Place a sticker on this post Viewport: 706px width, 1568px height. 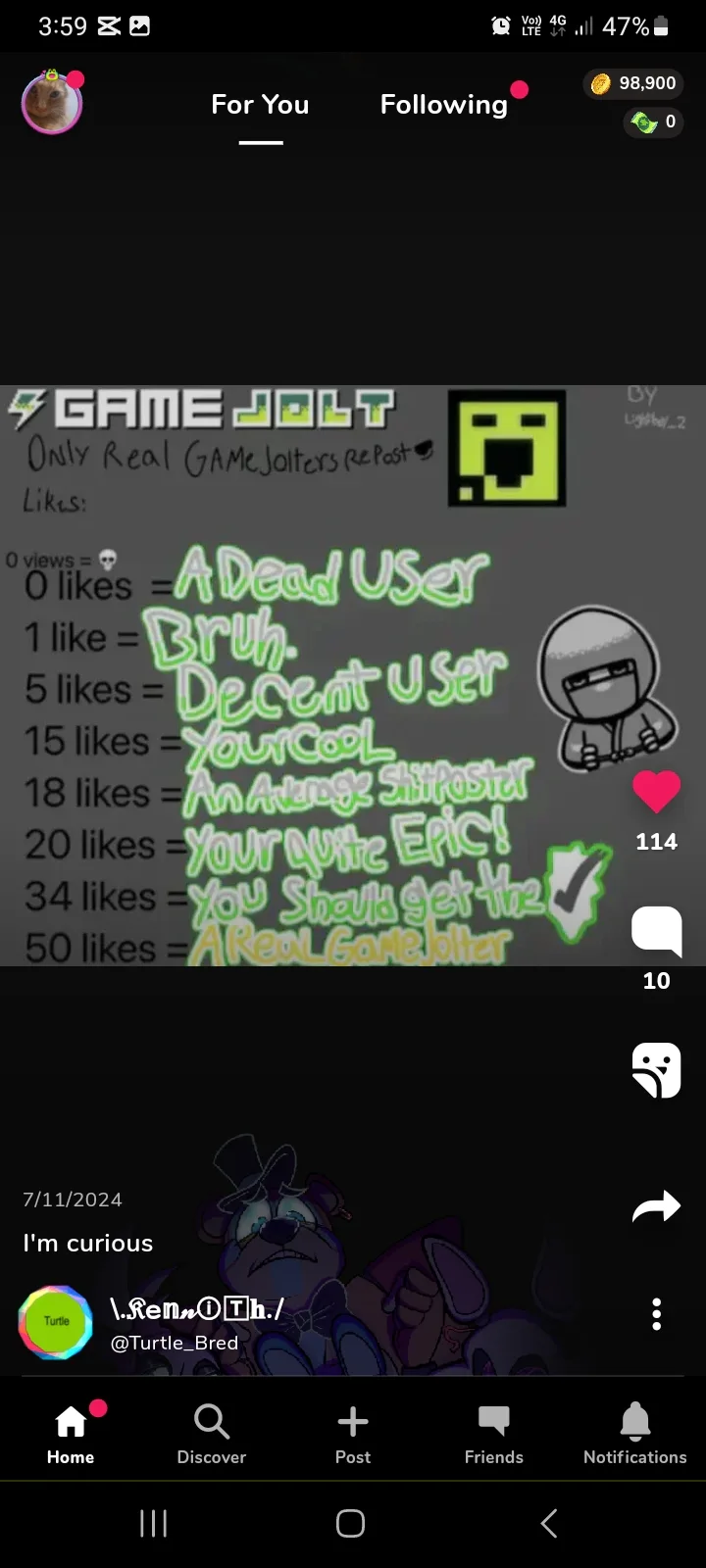pos(656,1070)
